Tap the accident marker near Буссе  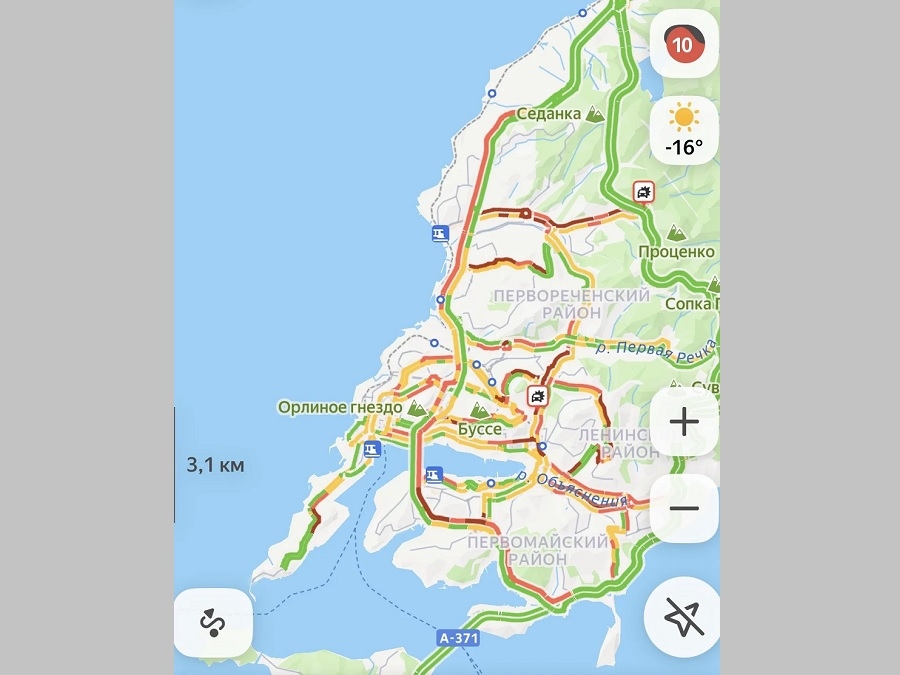click(x=539, y=397)
